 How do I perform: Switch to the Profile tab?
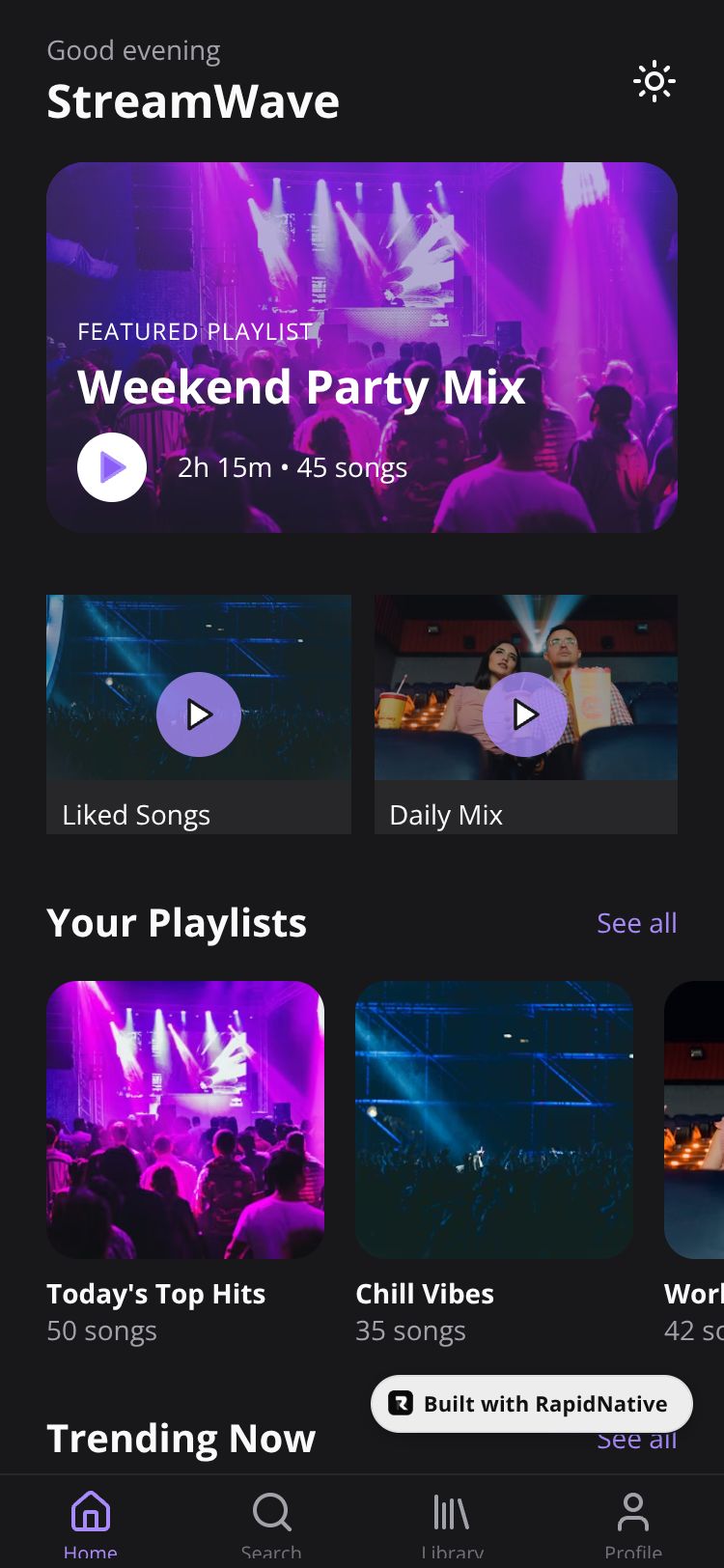[633, 1521]
